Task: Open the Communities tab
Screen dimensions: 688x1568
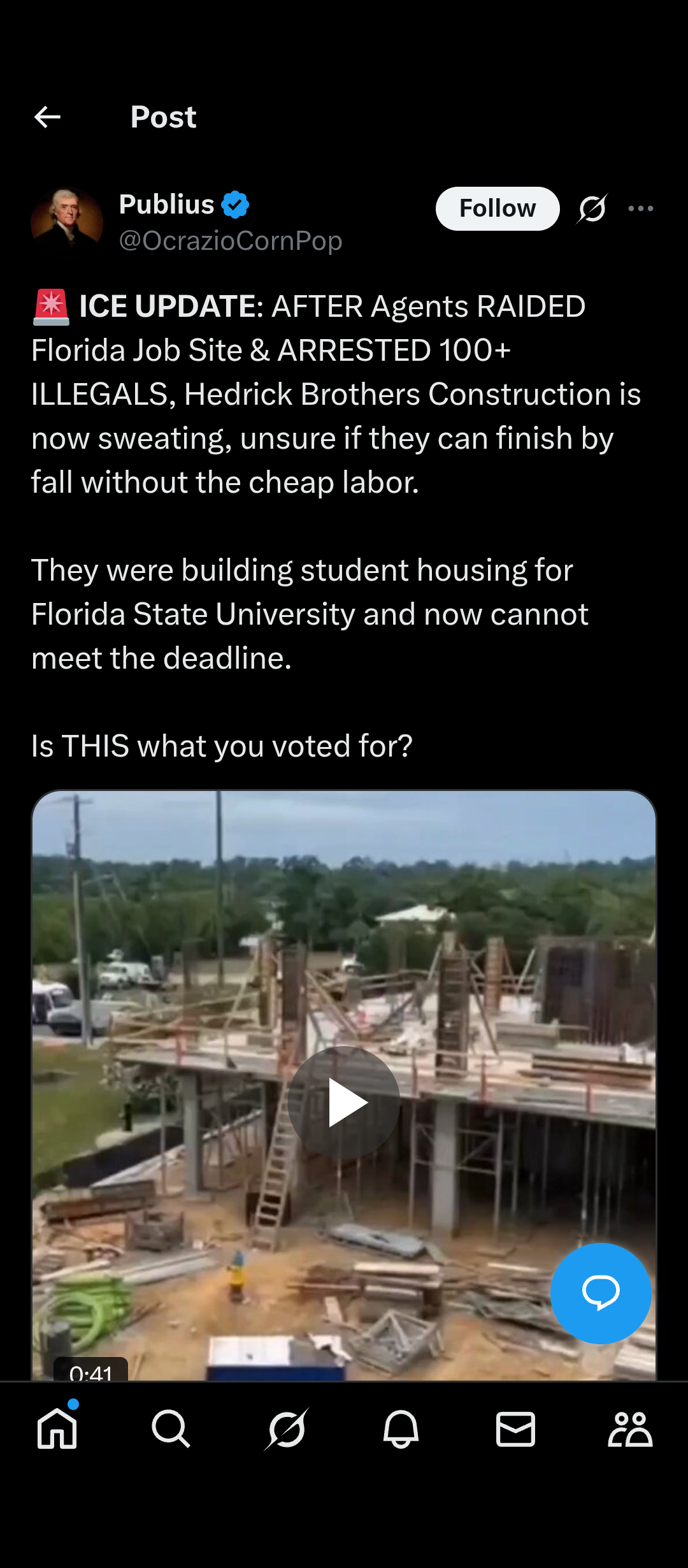Action: [630, 1428]
